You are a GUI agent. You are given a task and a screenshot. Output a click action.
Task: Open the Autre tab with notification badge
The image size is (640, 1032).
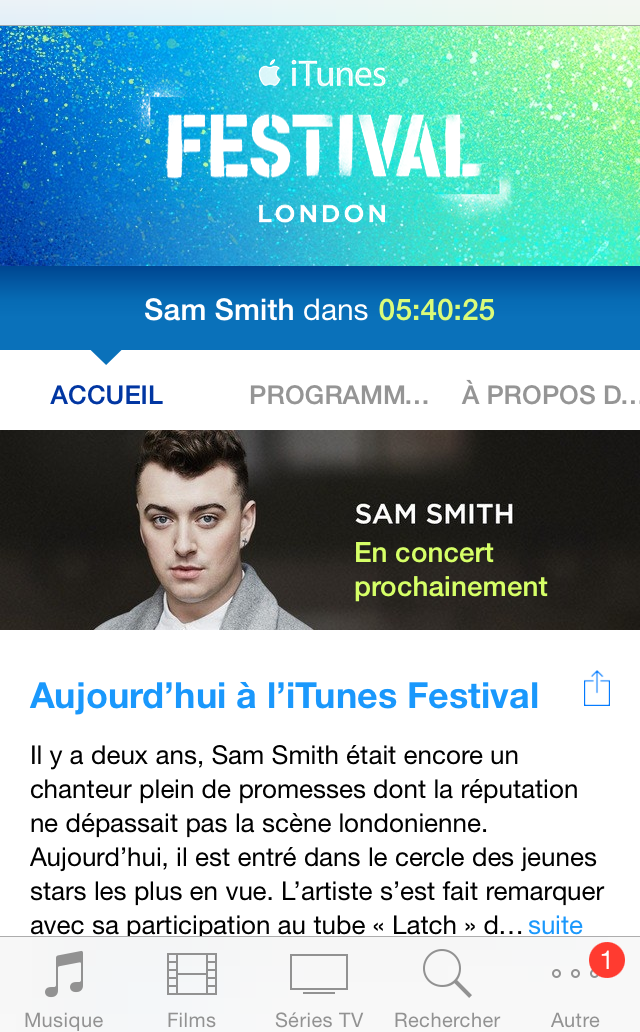pos(575,987)
